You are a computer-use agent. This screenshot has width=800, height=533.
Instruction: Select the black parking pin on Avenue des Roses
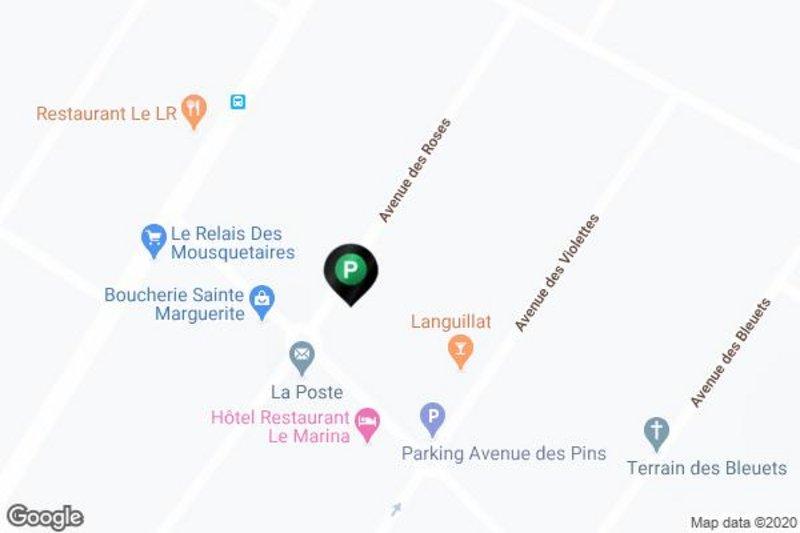350,270
